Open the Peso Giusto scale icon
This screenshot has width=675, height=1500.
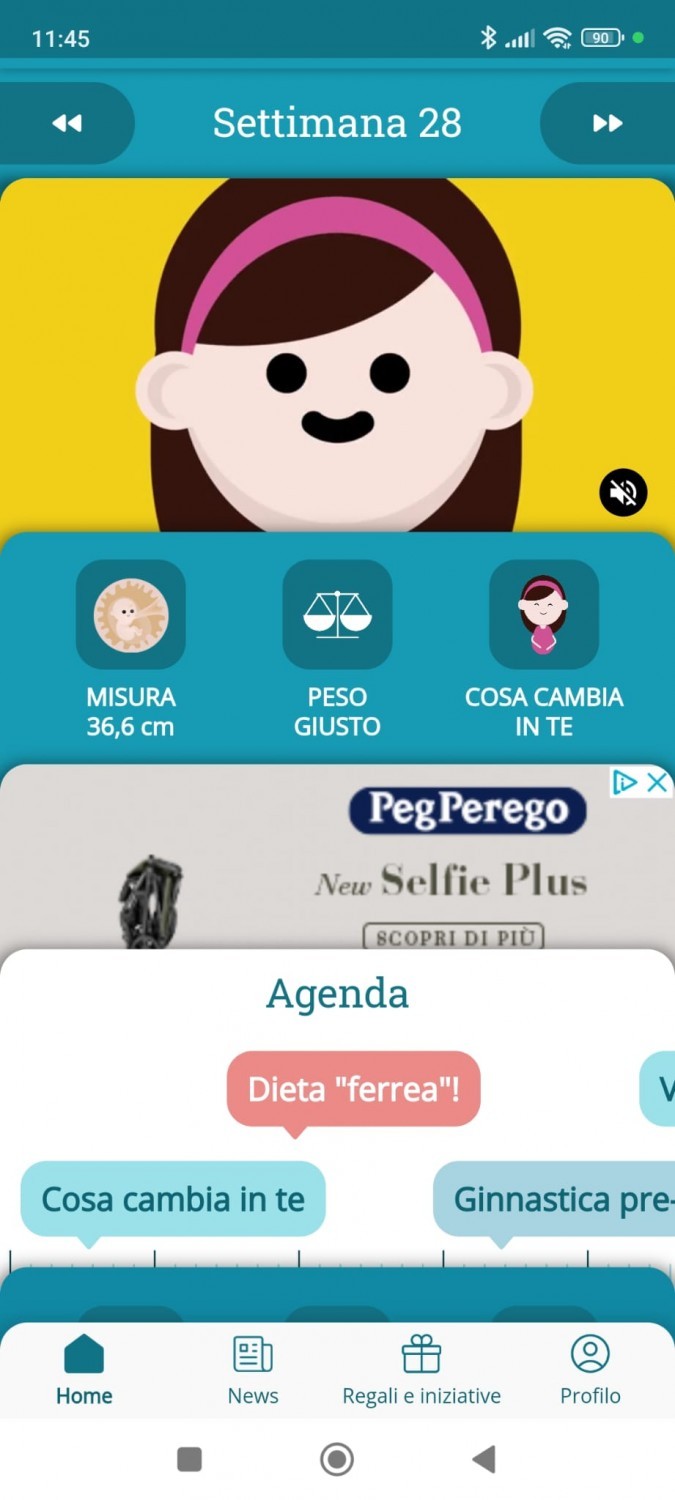tap(337, 614)
